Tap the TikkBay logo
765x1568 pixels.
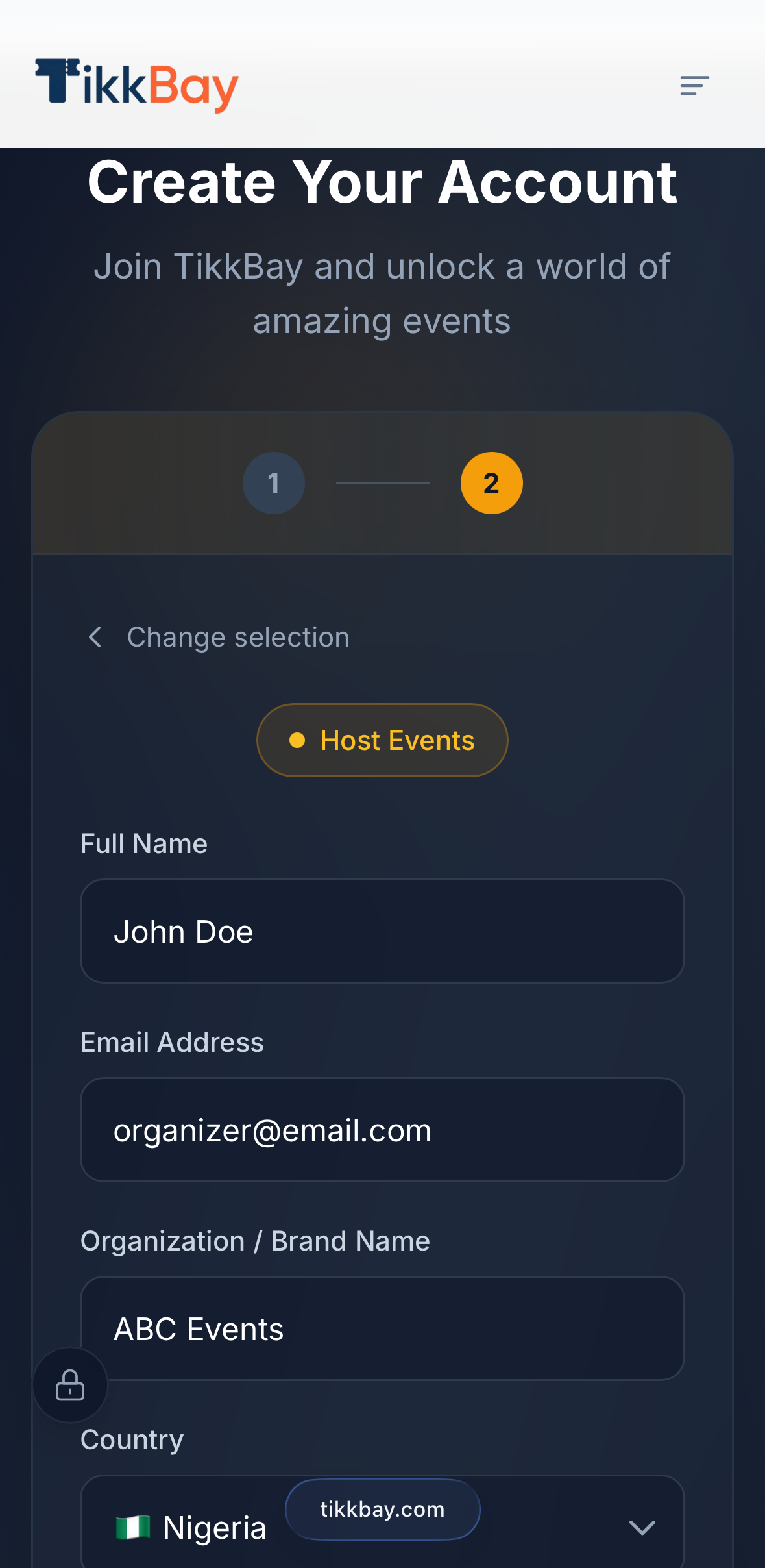point(137,85)
